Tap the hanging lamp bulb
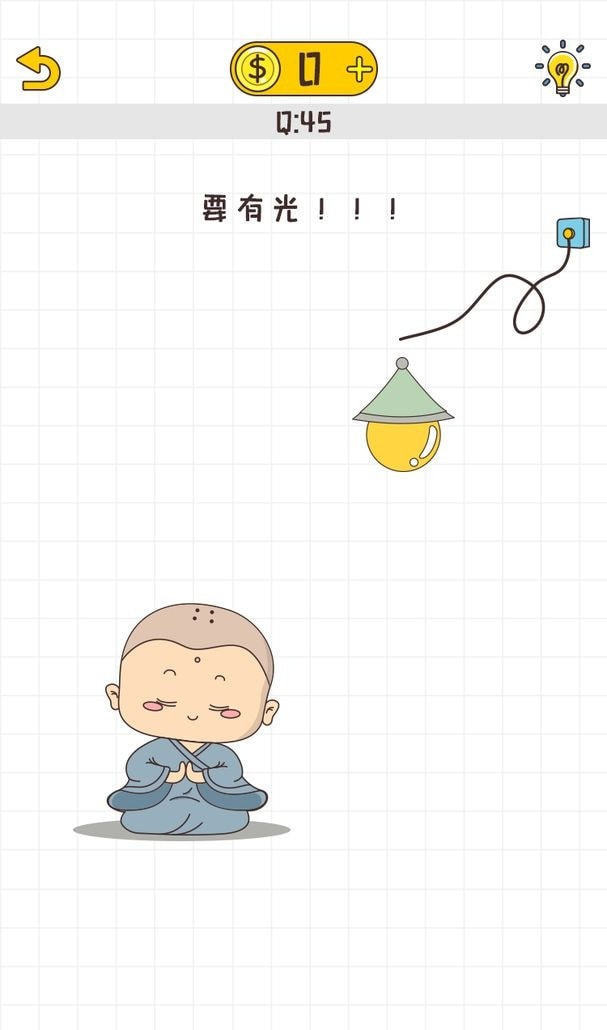This screenshot has width=607, height=1030. (403, 444)
